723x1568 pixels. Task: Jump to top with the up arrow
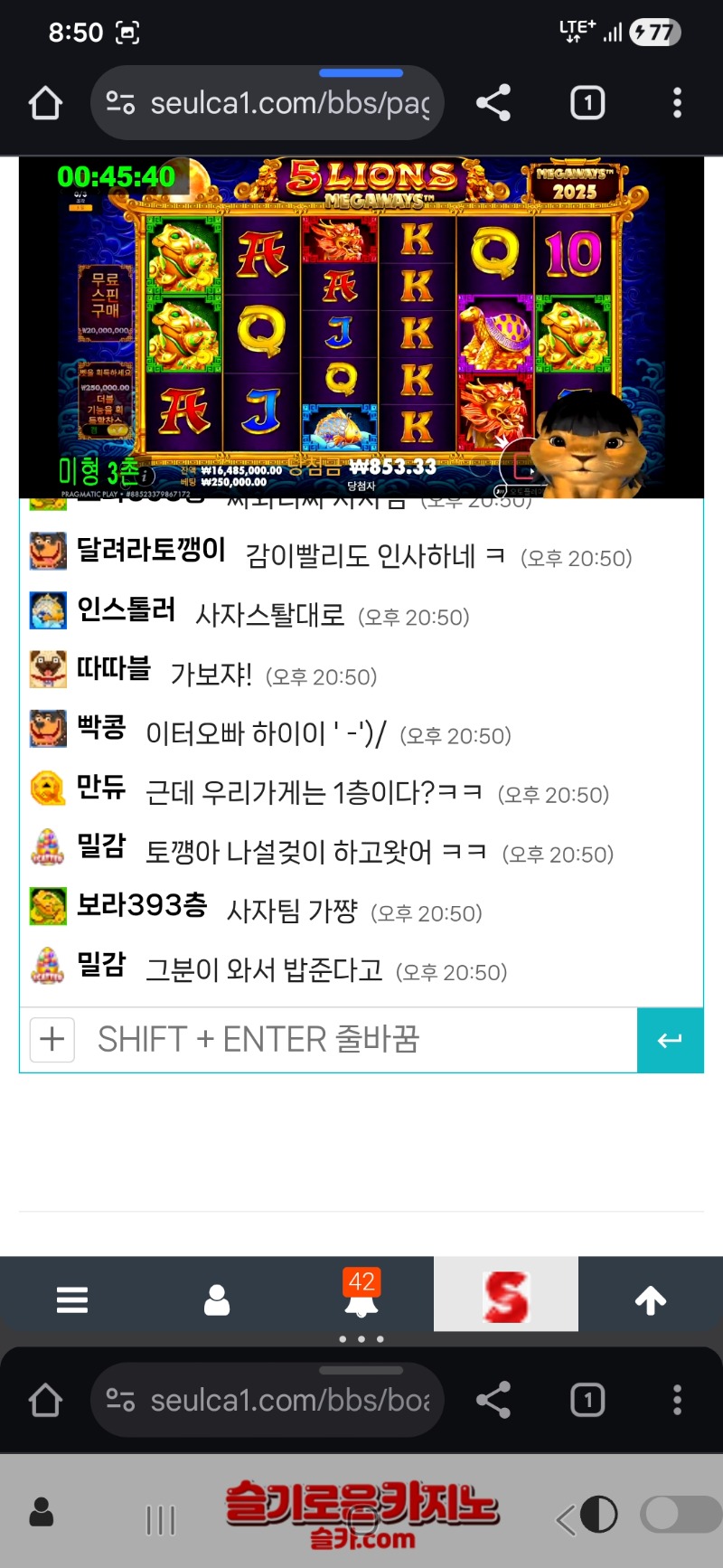point(651,1300)
